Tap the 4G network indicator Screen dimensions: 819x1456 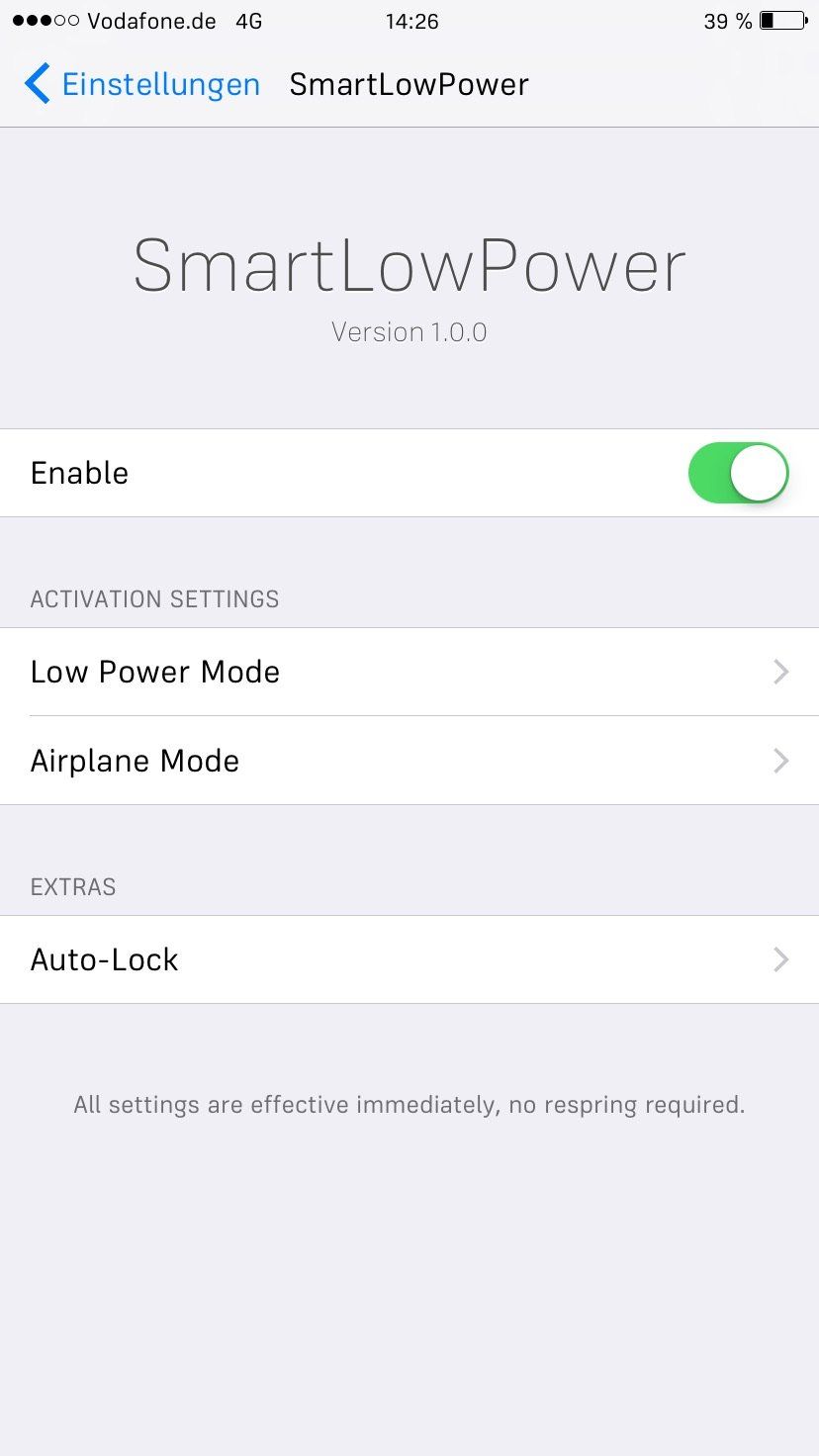point(250,21)
